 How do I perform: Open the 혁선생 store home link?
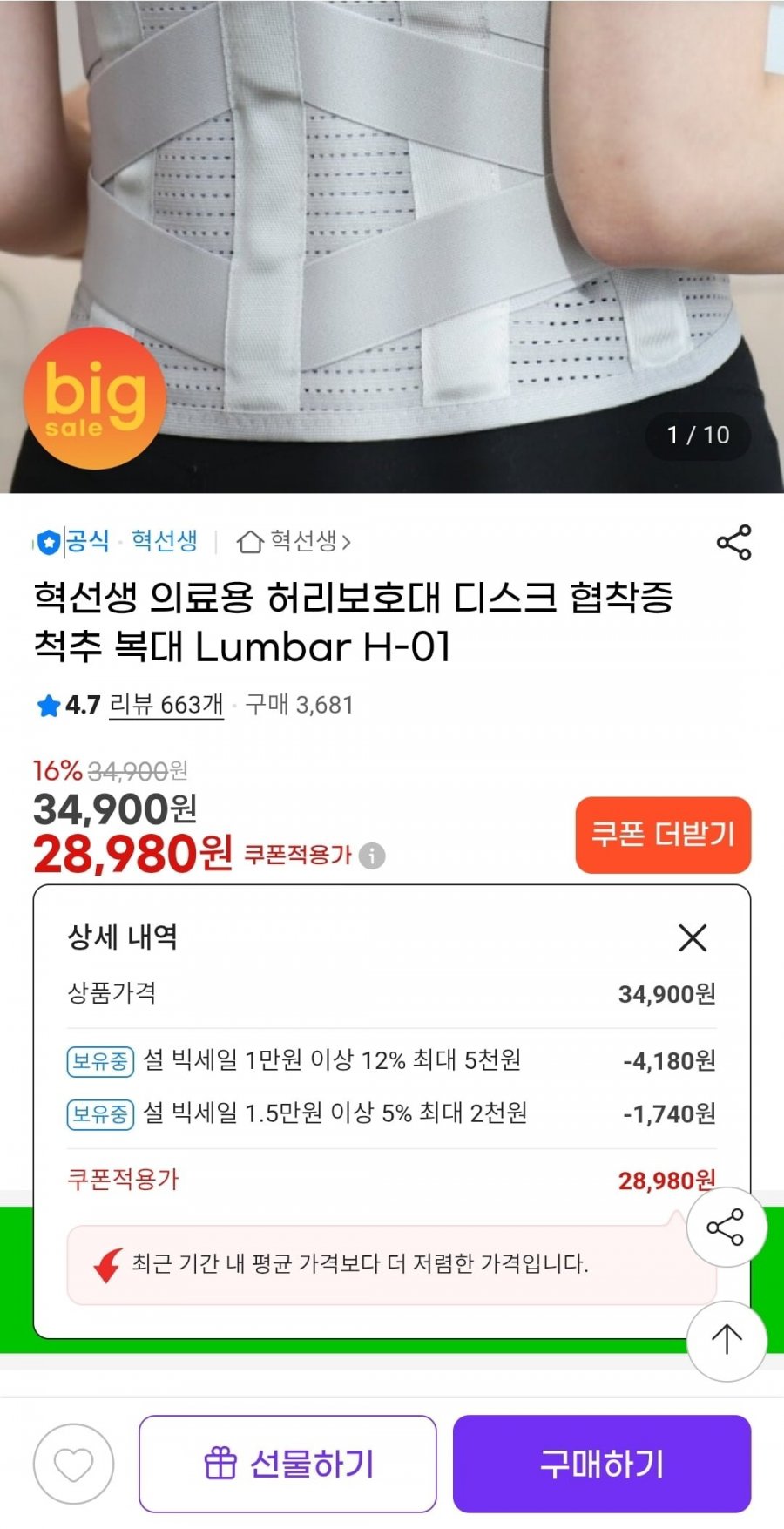294,542
